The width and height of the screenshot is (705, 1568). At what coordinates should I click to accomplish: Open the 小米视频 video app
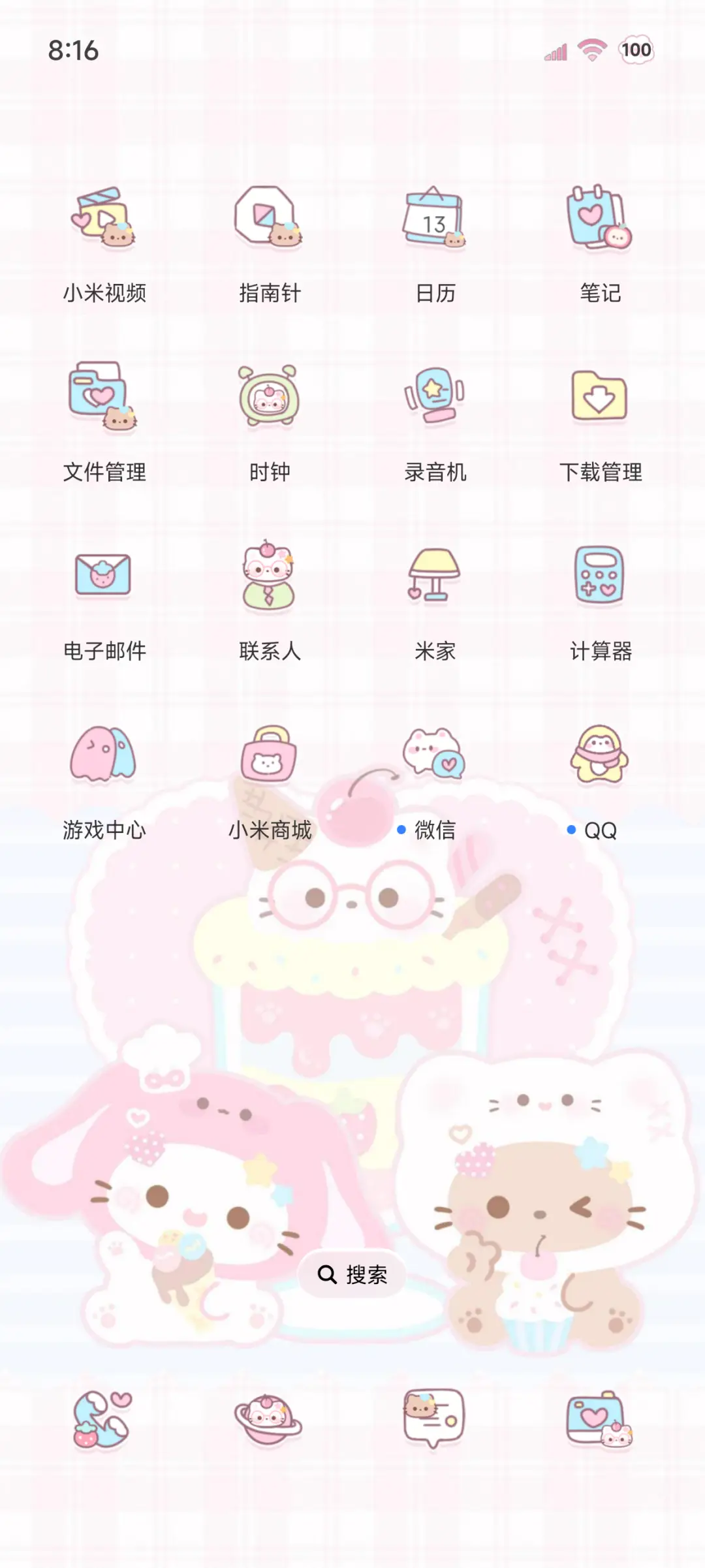(105, 222)
